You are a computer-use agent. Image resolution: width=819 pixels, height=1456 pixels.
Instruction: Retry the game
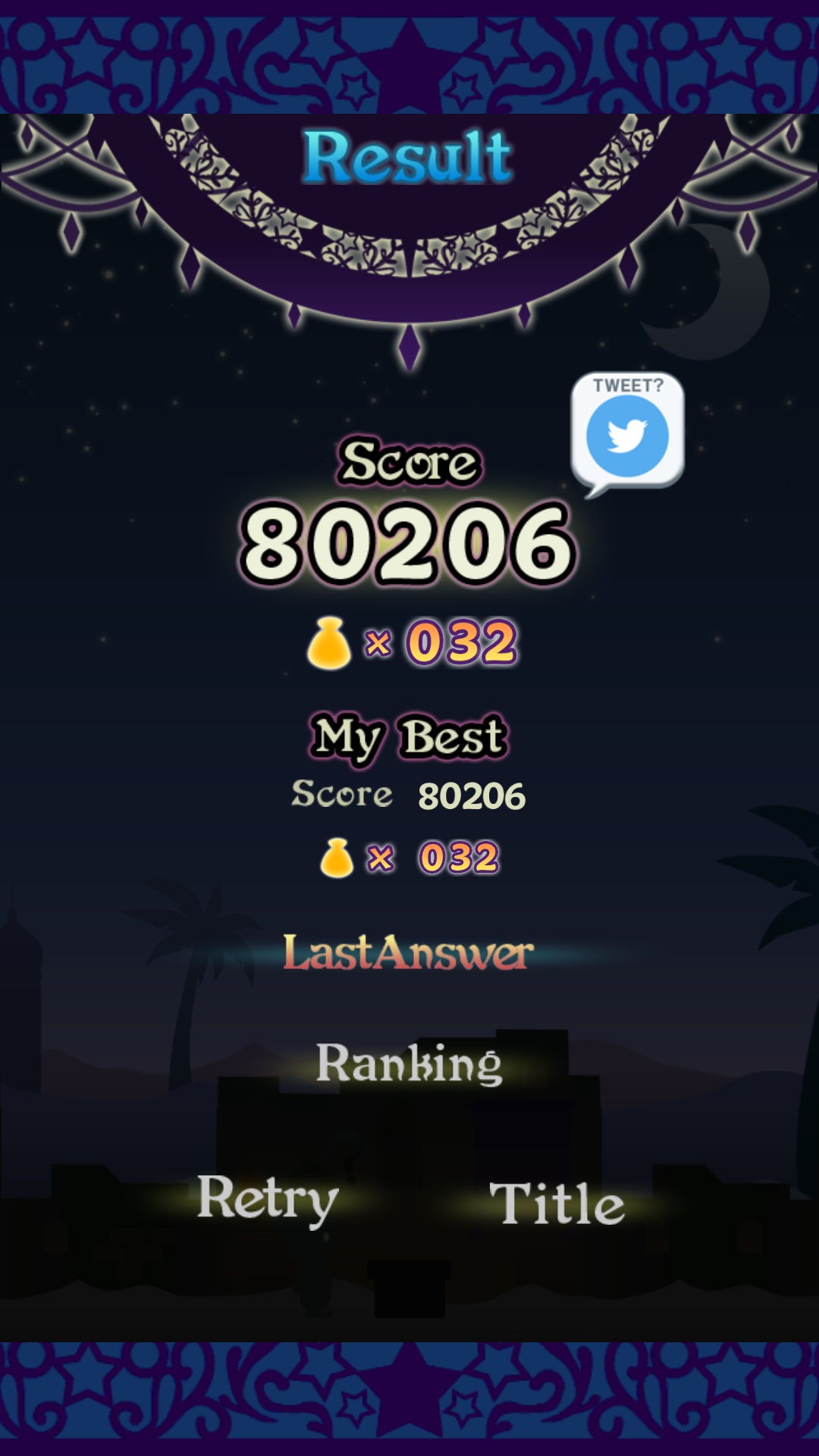click(x=267, y=1200)
